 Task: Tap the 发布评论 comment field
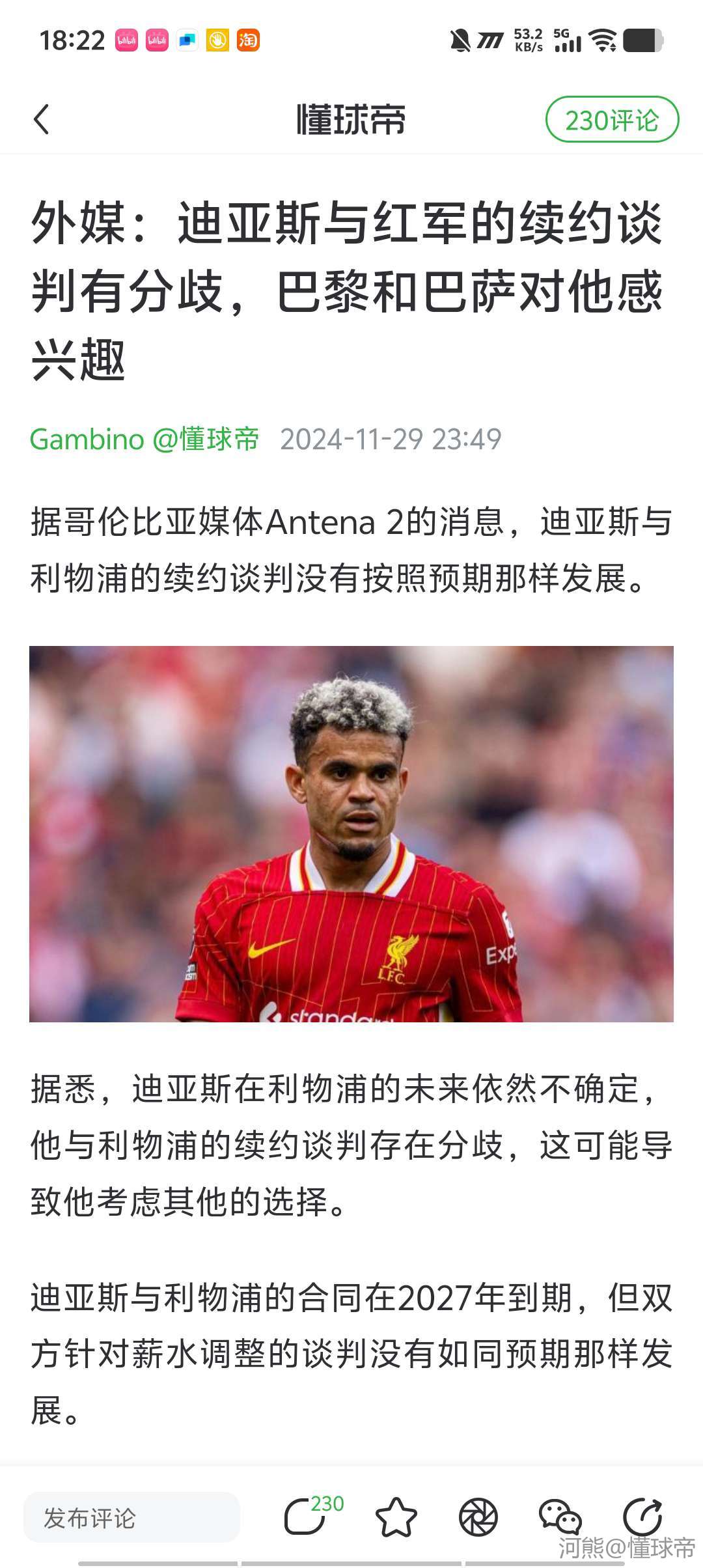click(x=131, y=1517)
